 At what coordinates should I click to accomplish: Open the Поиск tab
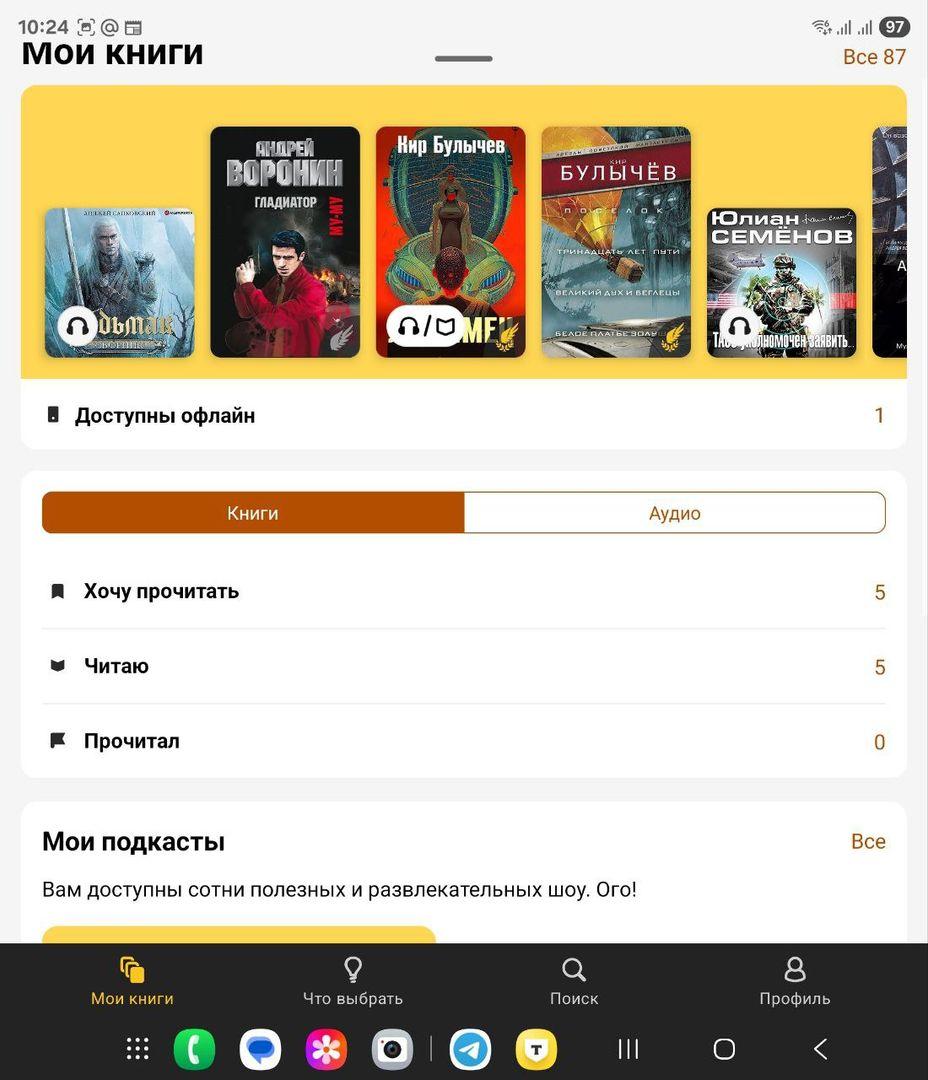coord(574,981)
